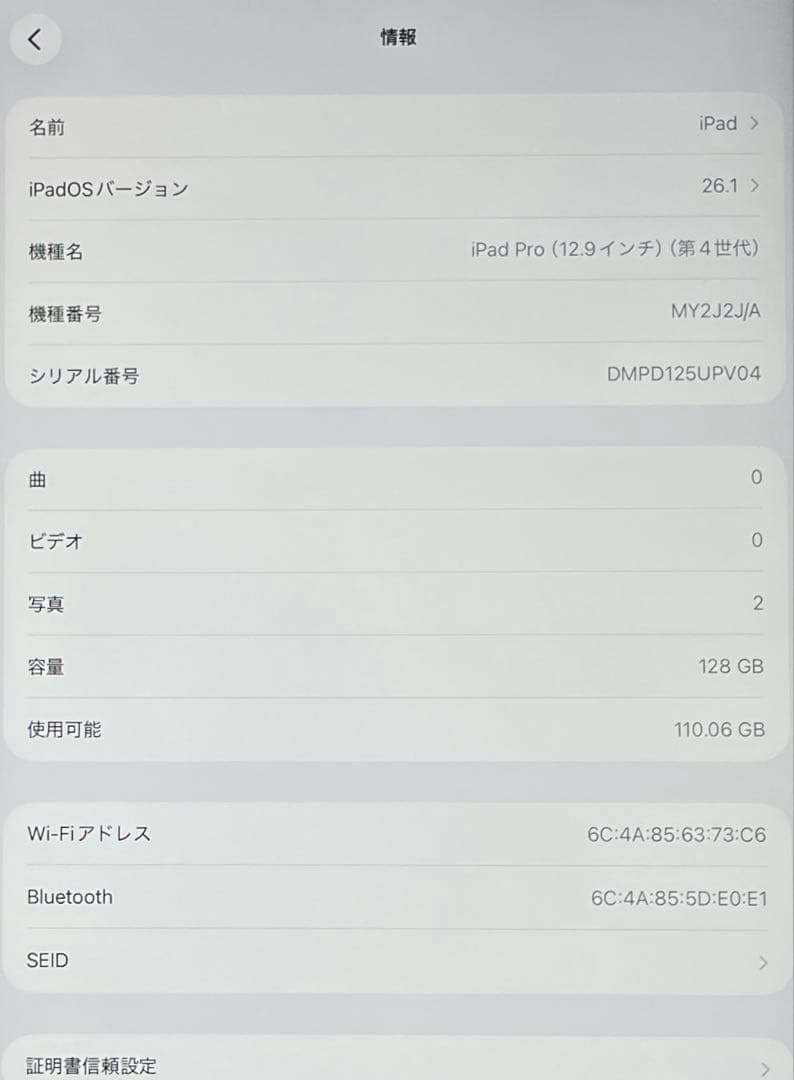The height and width of the screenshot is (1080, 794).
Task: Select the 容量 128 GB row
Action: click(397, 667)
